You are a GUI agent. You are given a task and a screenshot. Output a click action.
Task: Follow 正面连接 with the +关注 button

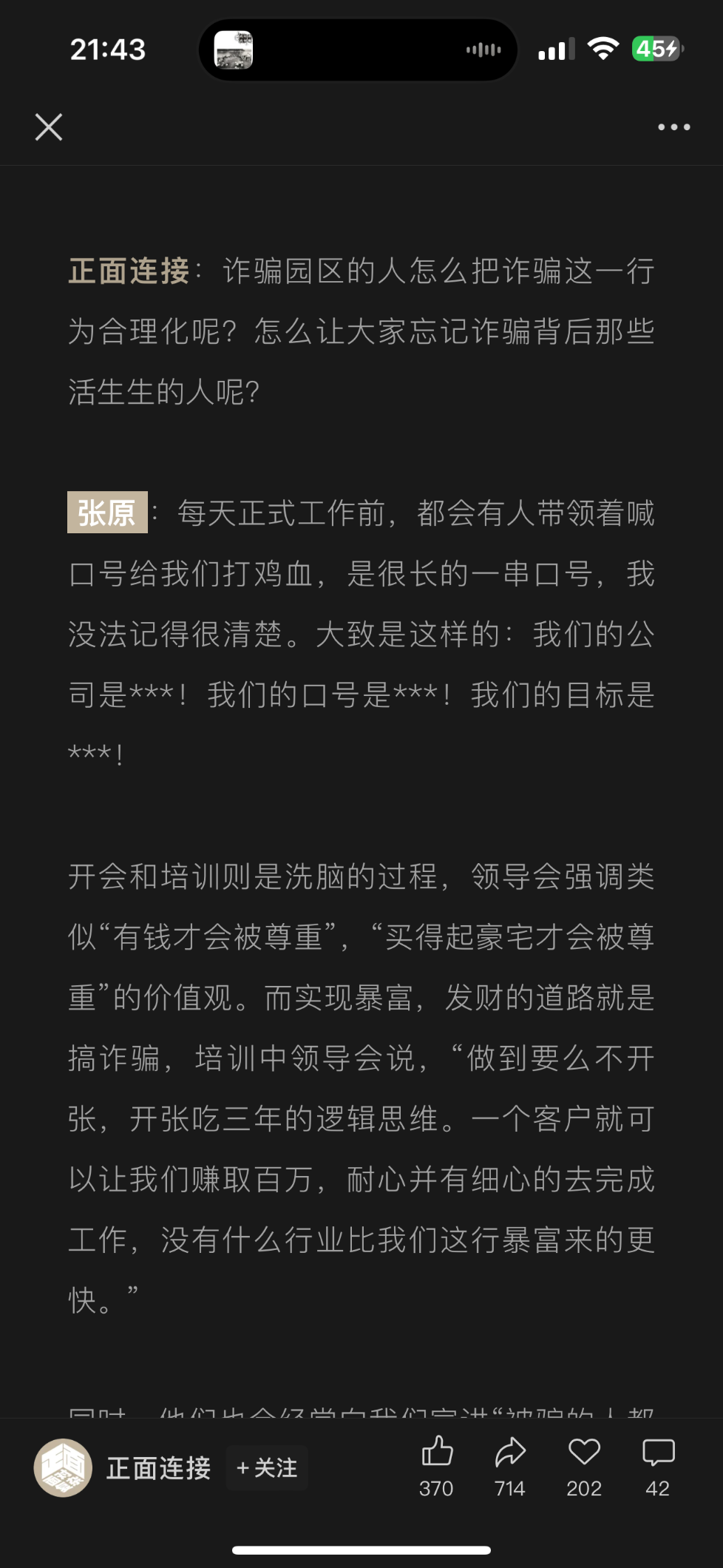coord(267,1468)
